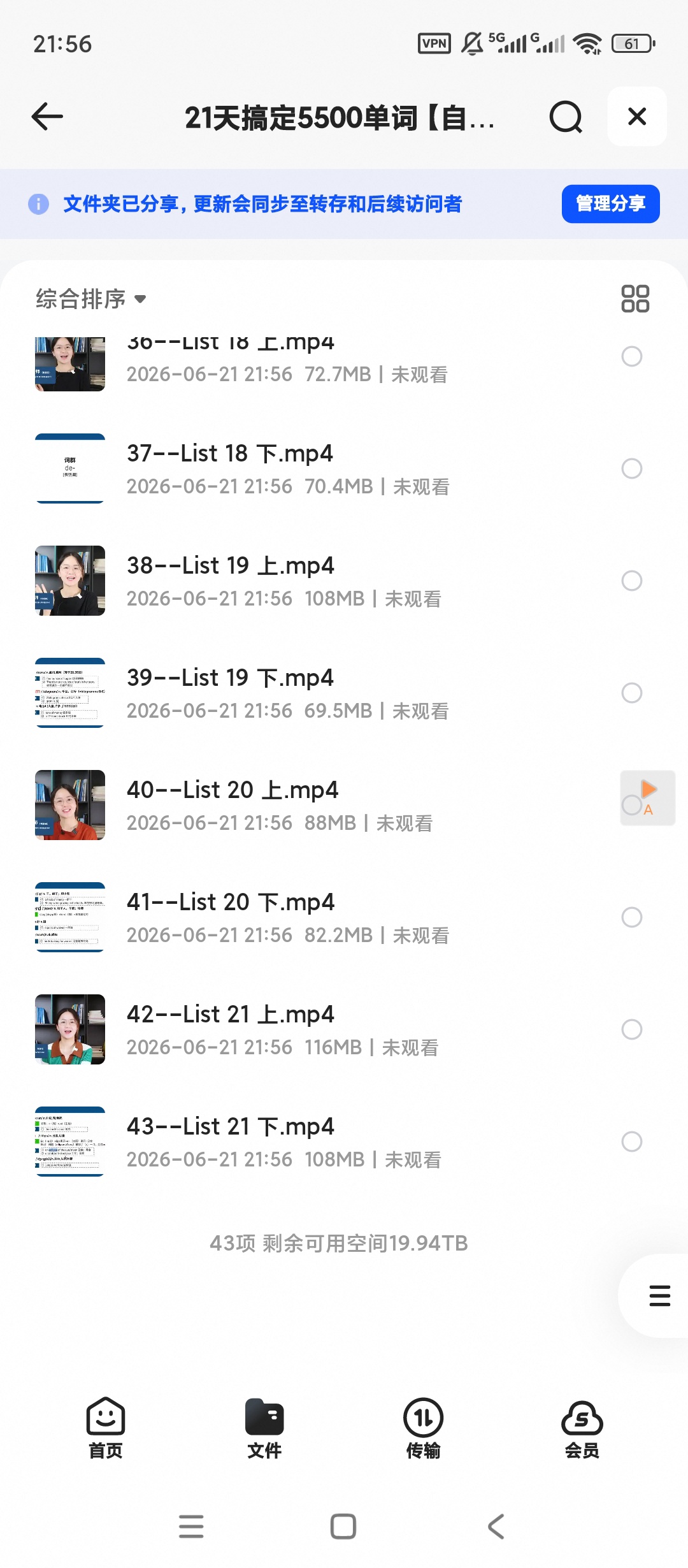Viewport: 688px width, 1568px height.
Task: Switch to the 文件 tab
Action: pyautogui.click(x=264, y=1428)
